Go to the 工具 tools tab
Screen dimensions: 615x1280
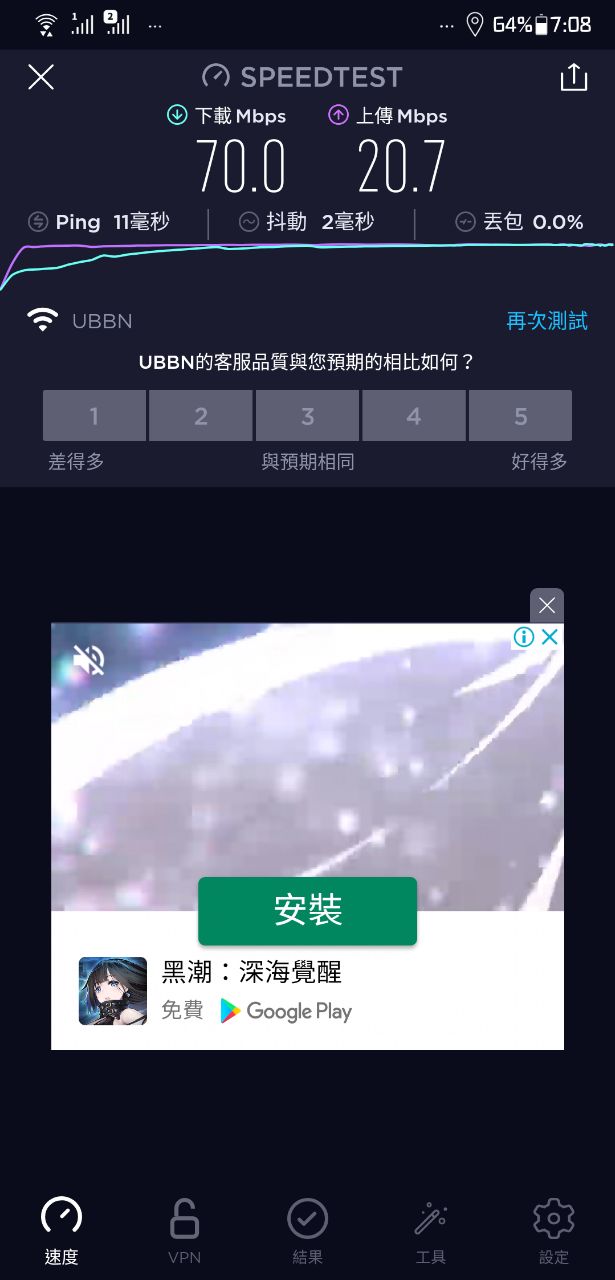(430, 1231)
